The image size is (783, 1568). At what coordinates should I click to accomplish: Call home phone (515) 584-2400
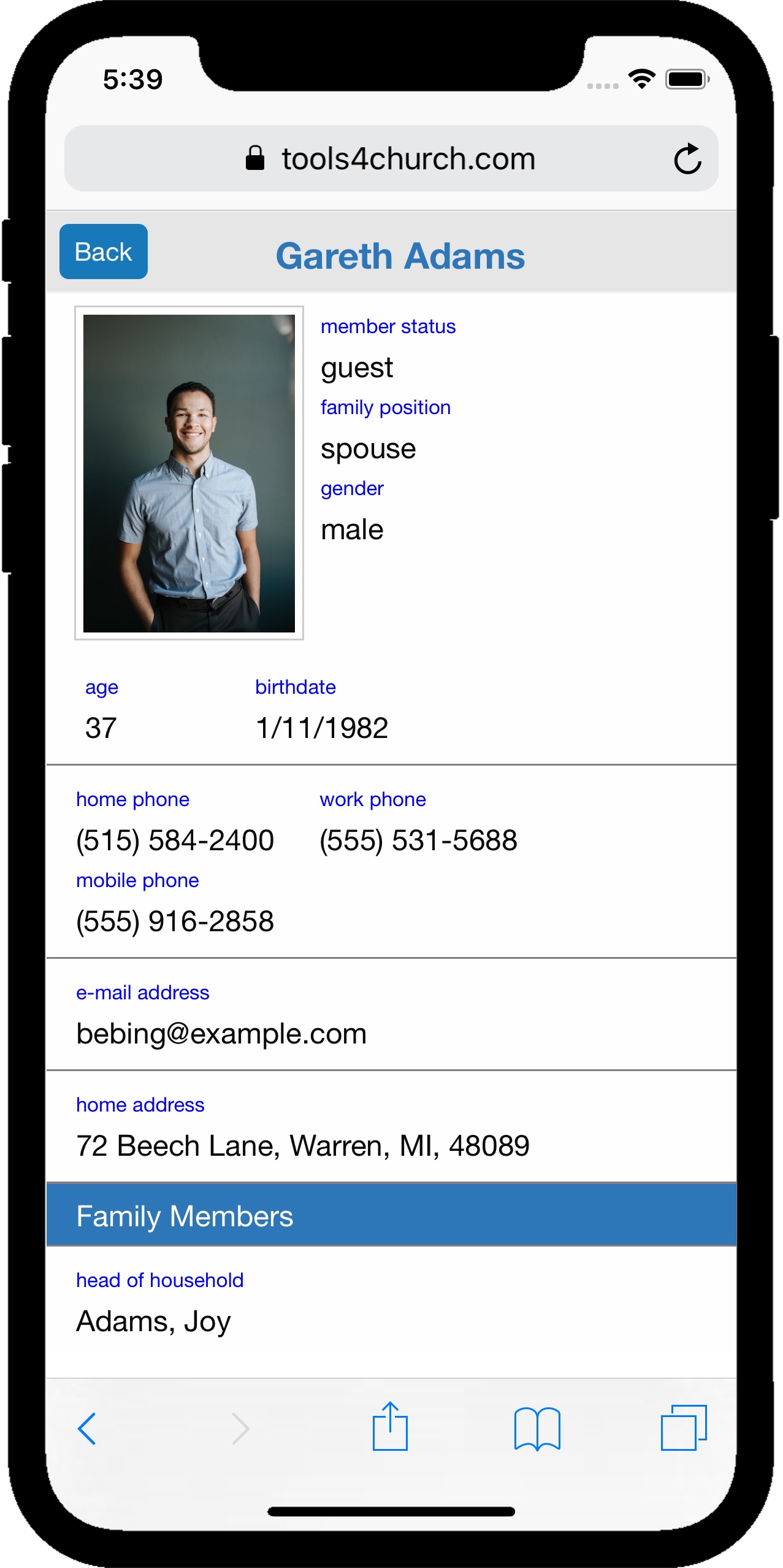175,840
